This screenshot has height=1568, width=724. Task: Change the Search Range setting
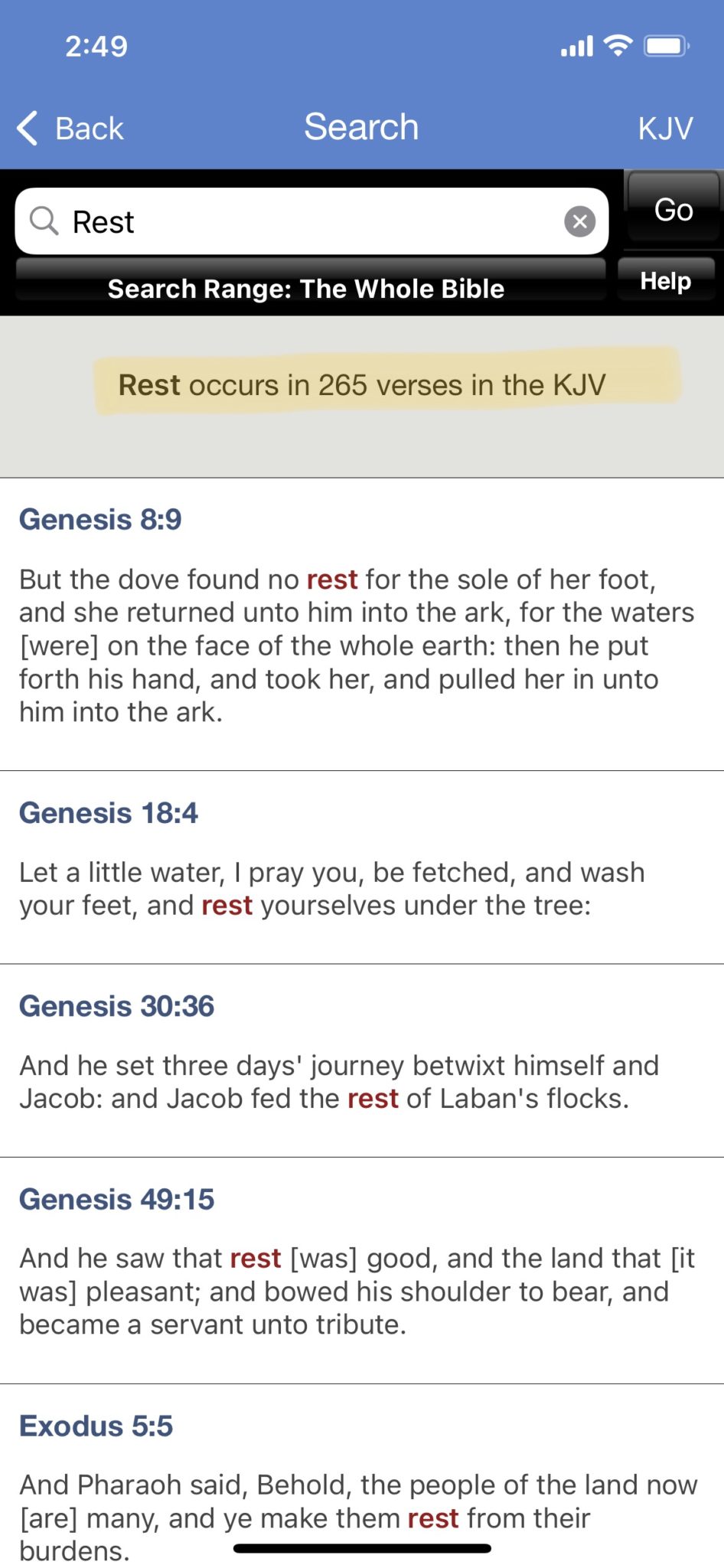[x=306, y=289]
